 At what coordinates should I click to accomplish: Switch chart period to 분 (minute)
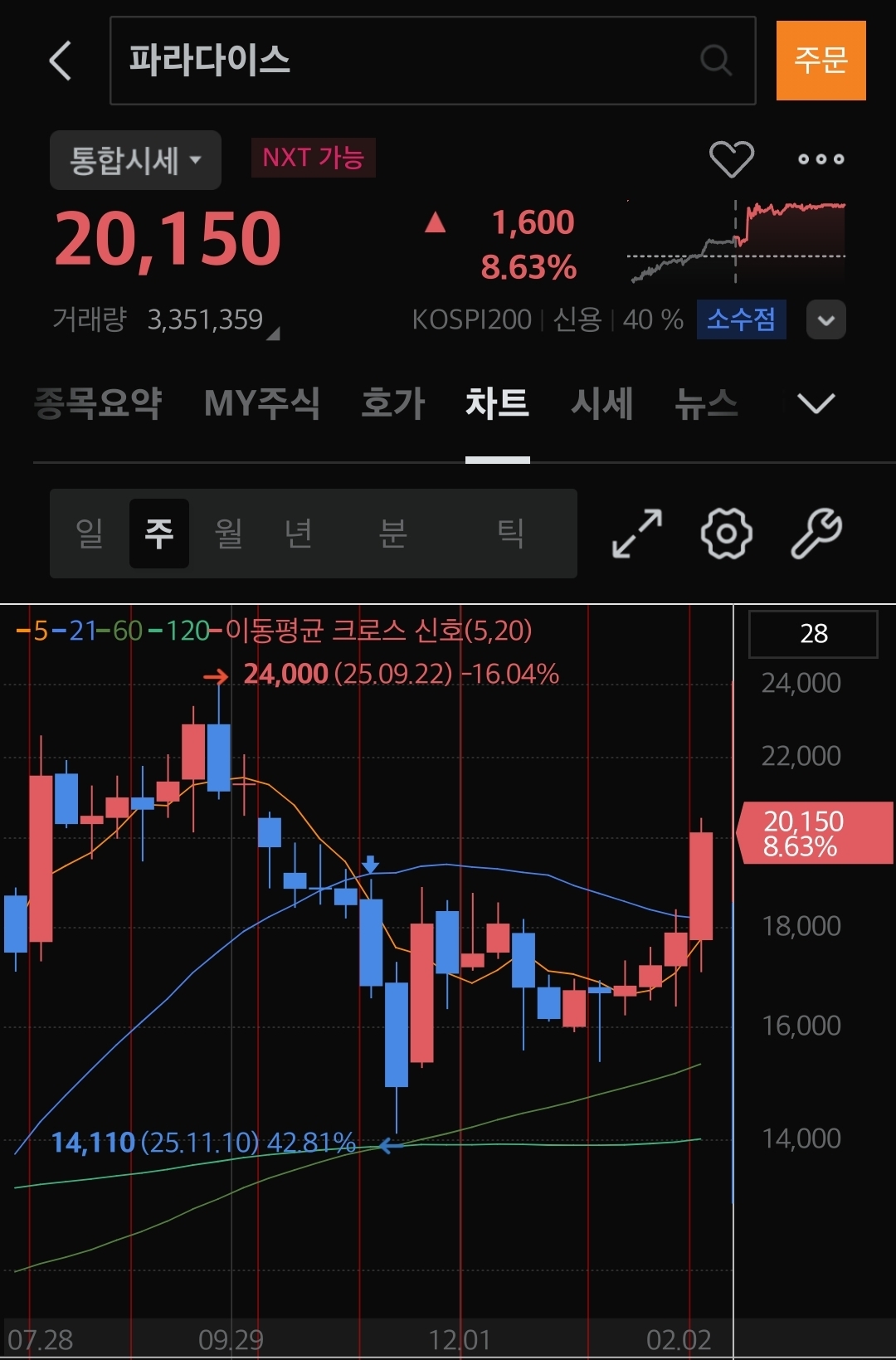pos(392,533)
